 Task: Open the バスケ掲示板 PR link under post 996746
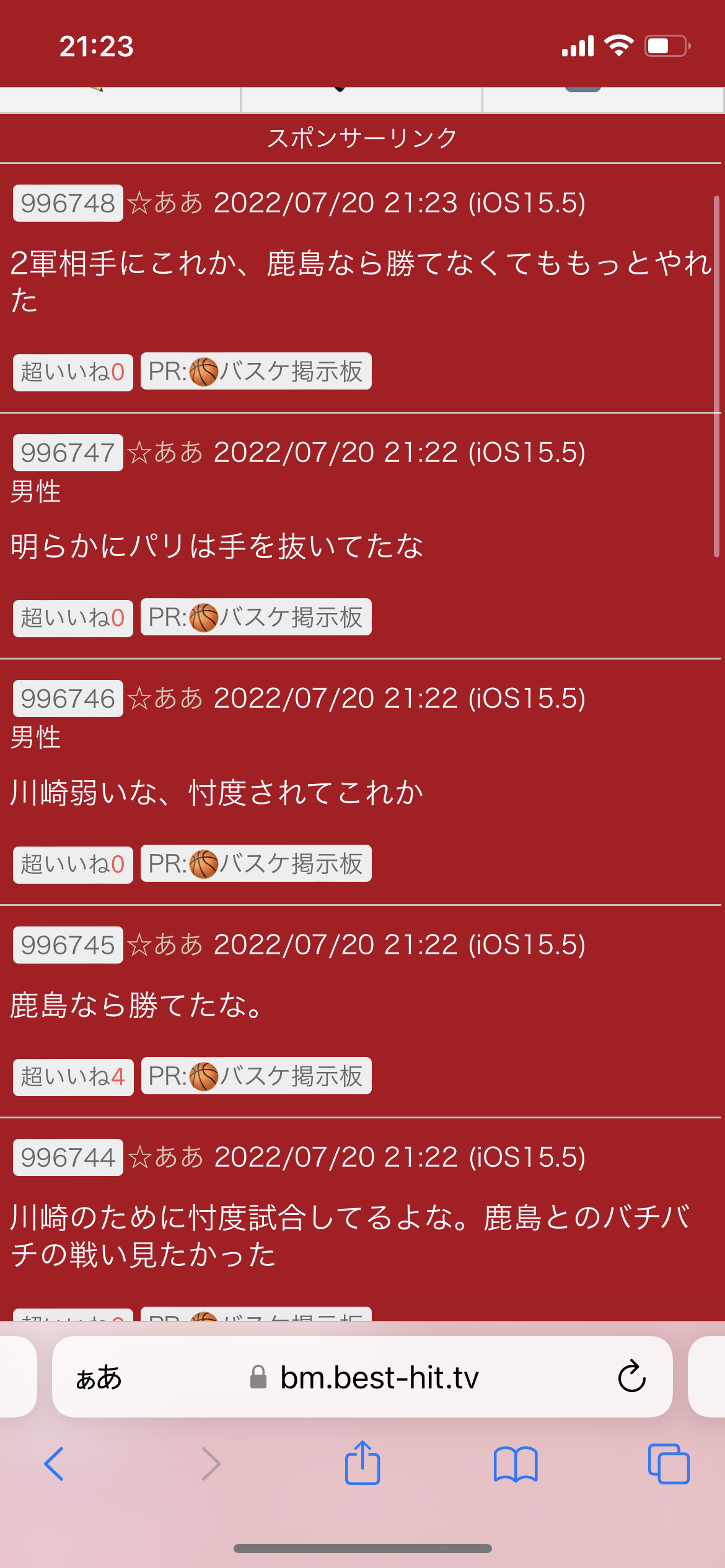pos(256,863)
